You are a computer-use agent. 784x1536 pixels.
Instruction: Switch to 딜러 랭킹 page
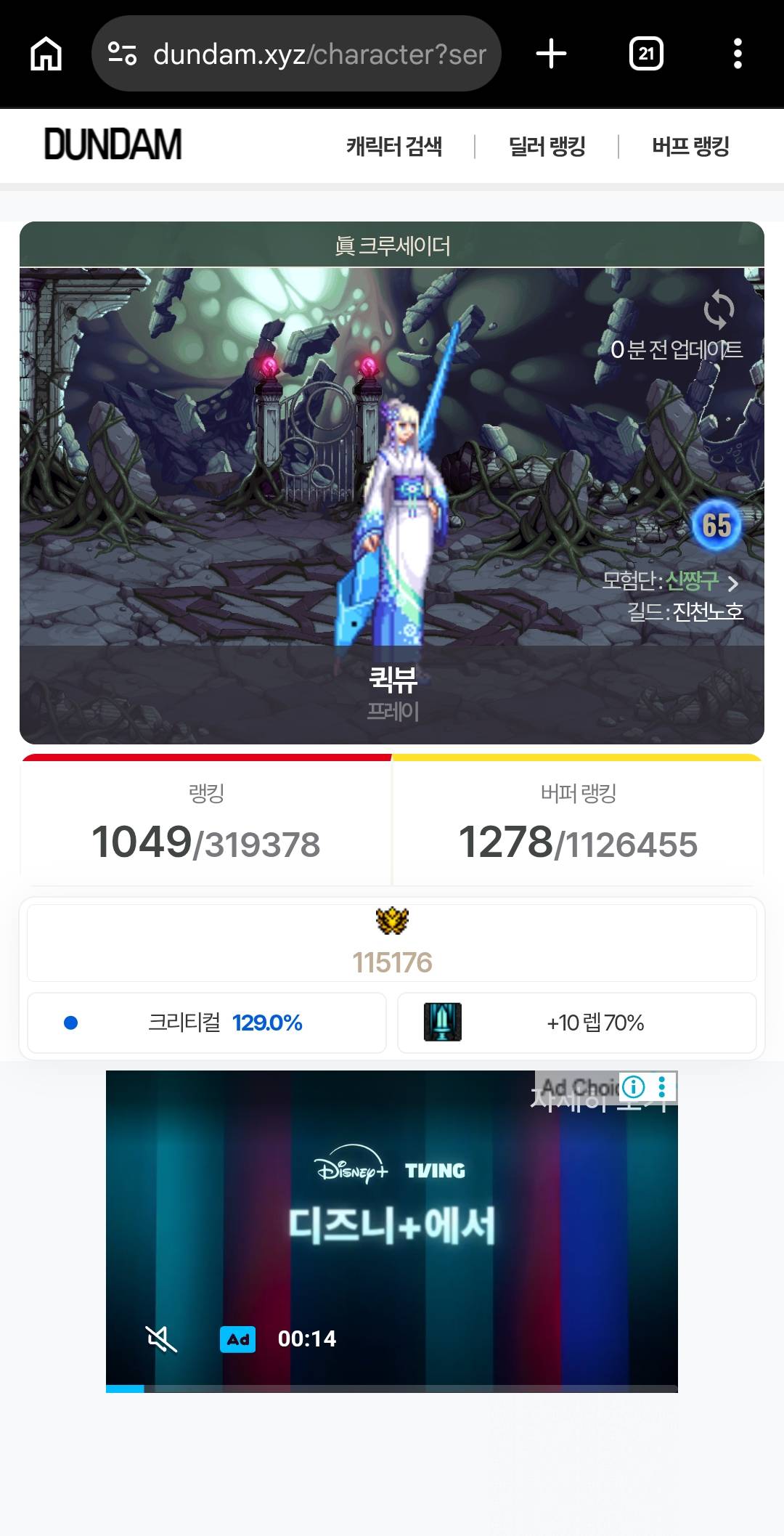(x=547, y=147)
